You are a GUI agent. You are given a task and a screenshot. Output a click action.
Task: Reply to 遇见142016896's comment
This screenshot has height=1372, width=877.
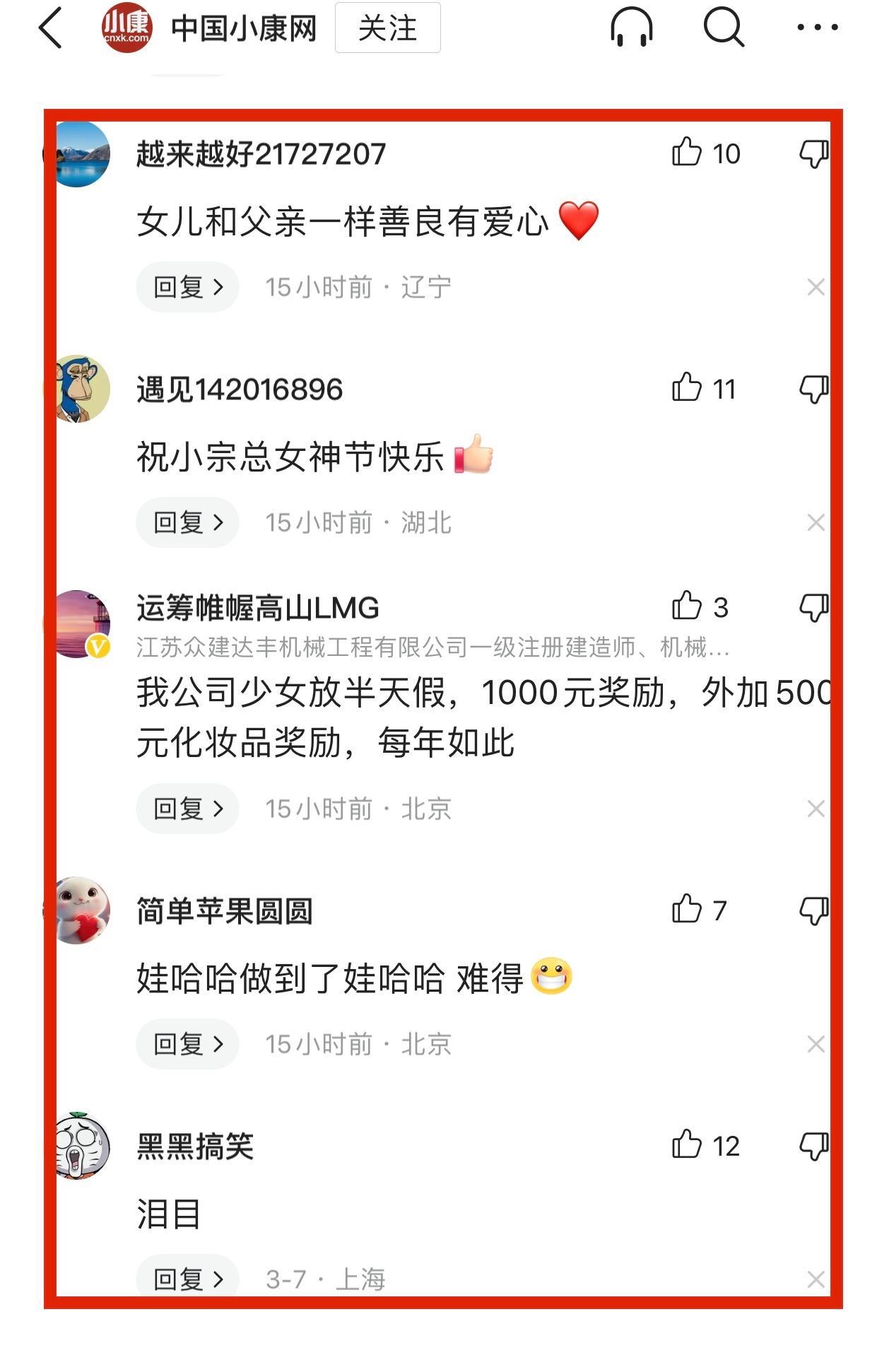(x=187, y=522)
